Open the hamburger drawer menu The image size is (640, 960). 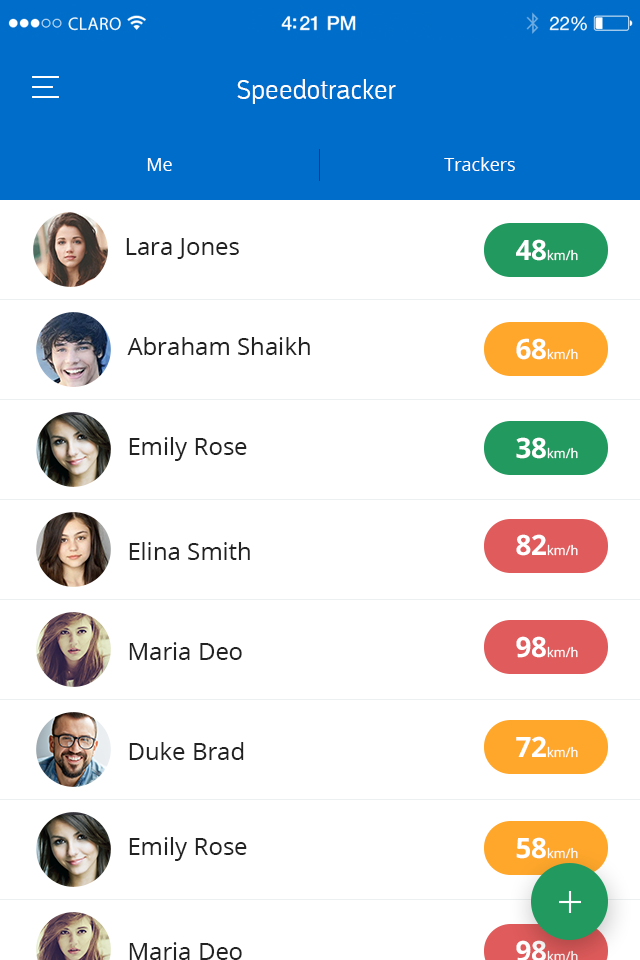(x=45, y=88)
